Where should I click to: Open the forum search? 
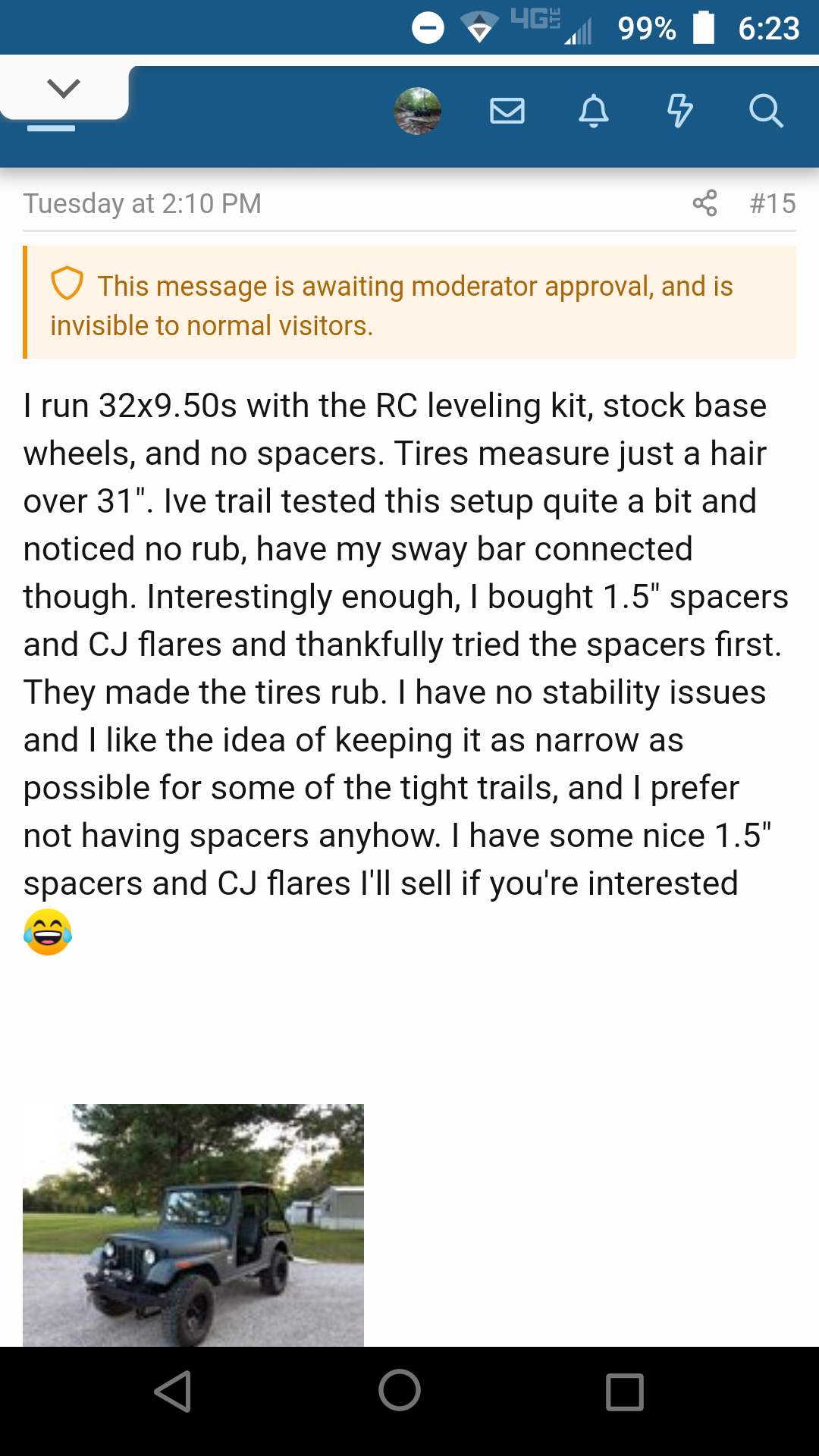click(x=765, y=111)
